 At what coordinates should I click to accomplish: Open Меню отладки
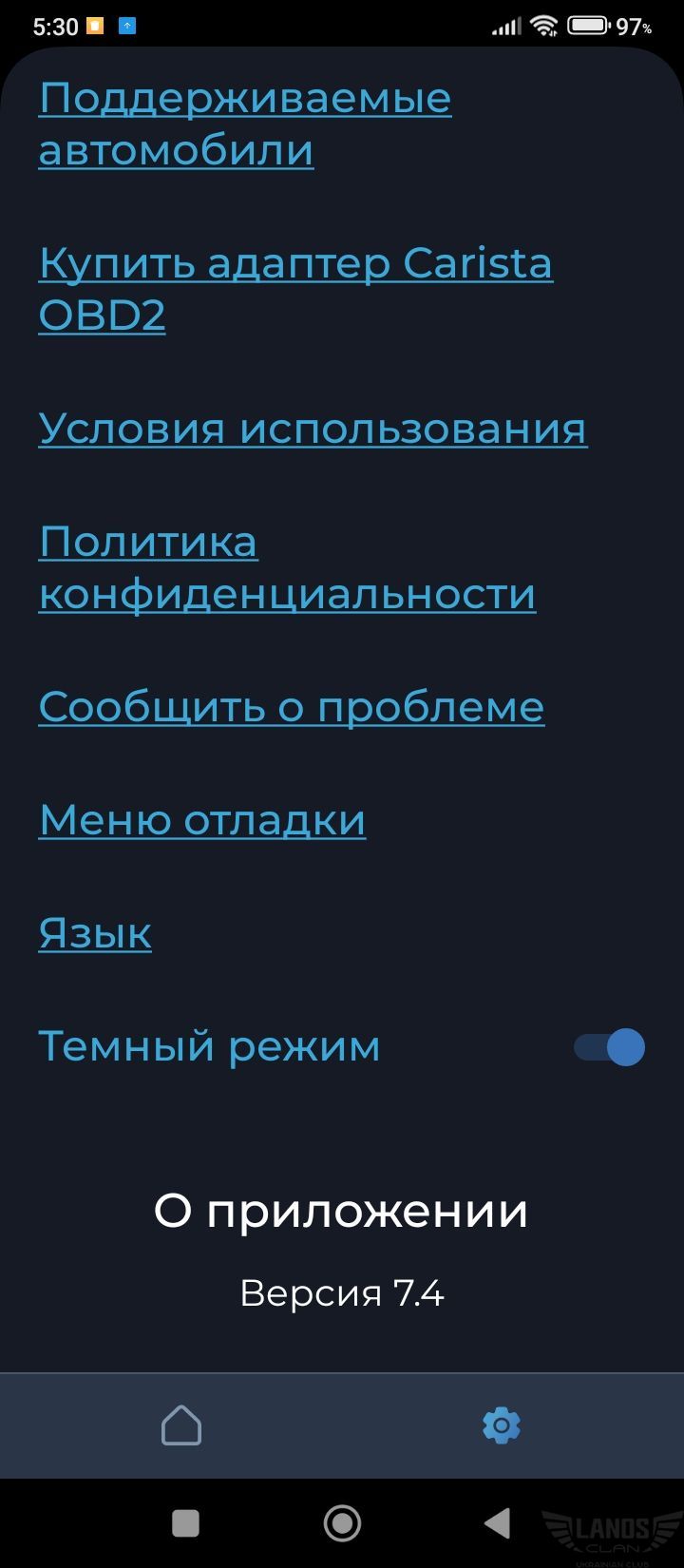point(202,819)
